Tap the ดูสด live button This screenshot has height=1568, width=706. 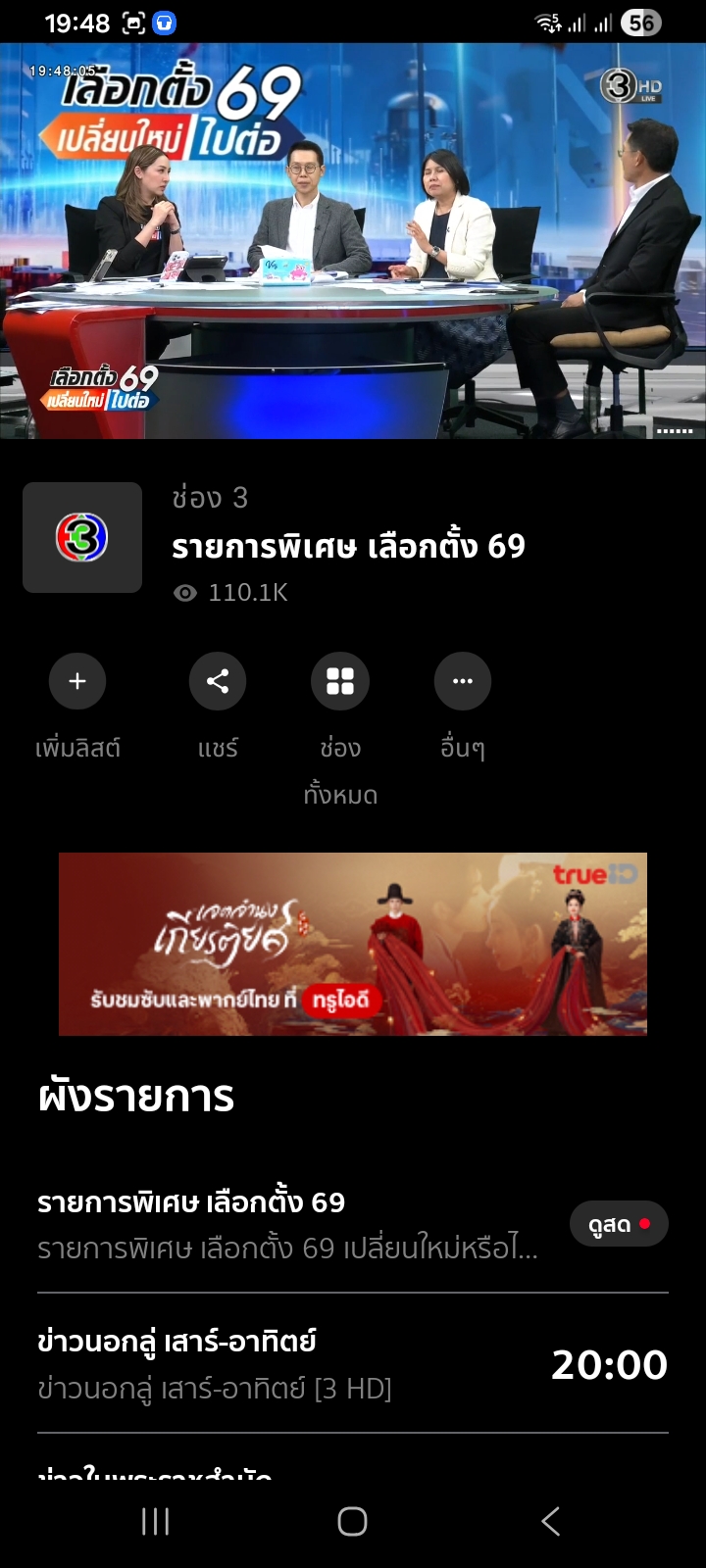(x=619, y=1224)
